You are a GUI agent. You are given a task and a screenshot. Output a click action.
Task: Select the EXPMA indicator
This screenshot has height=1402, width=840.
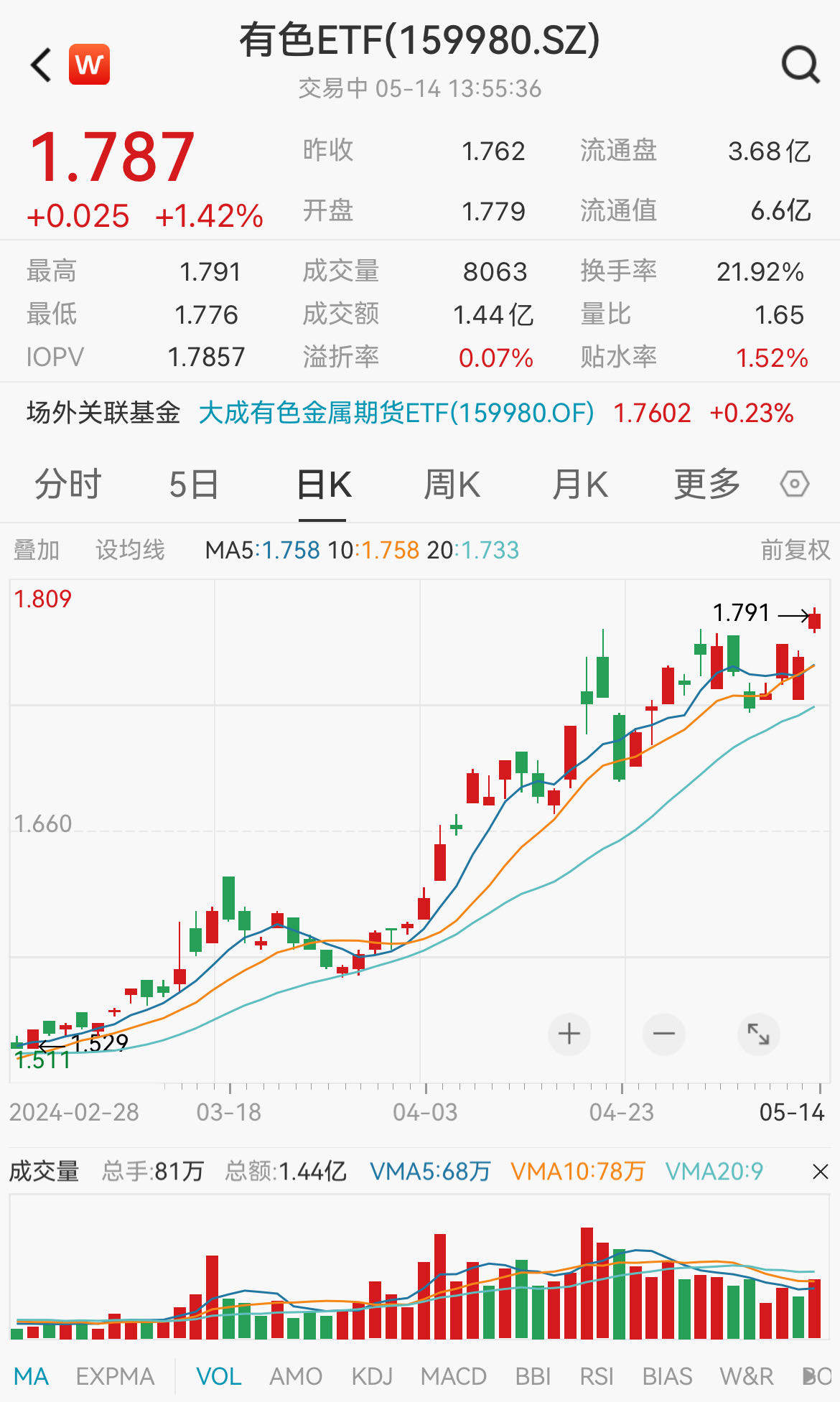[115, 1376]
